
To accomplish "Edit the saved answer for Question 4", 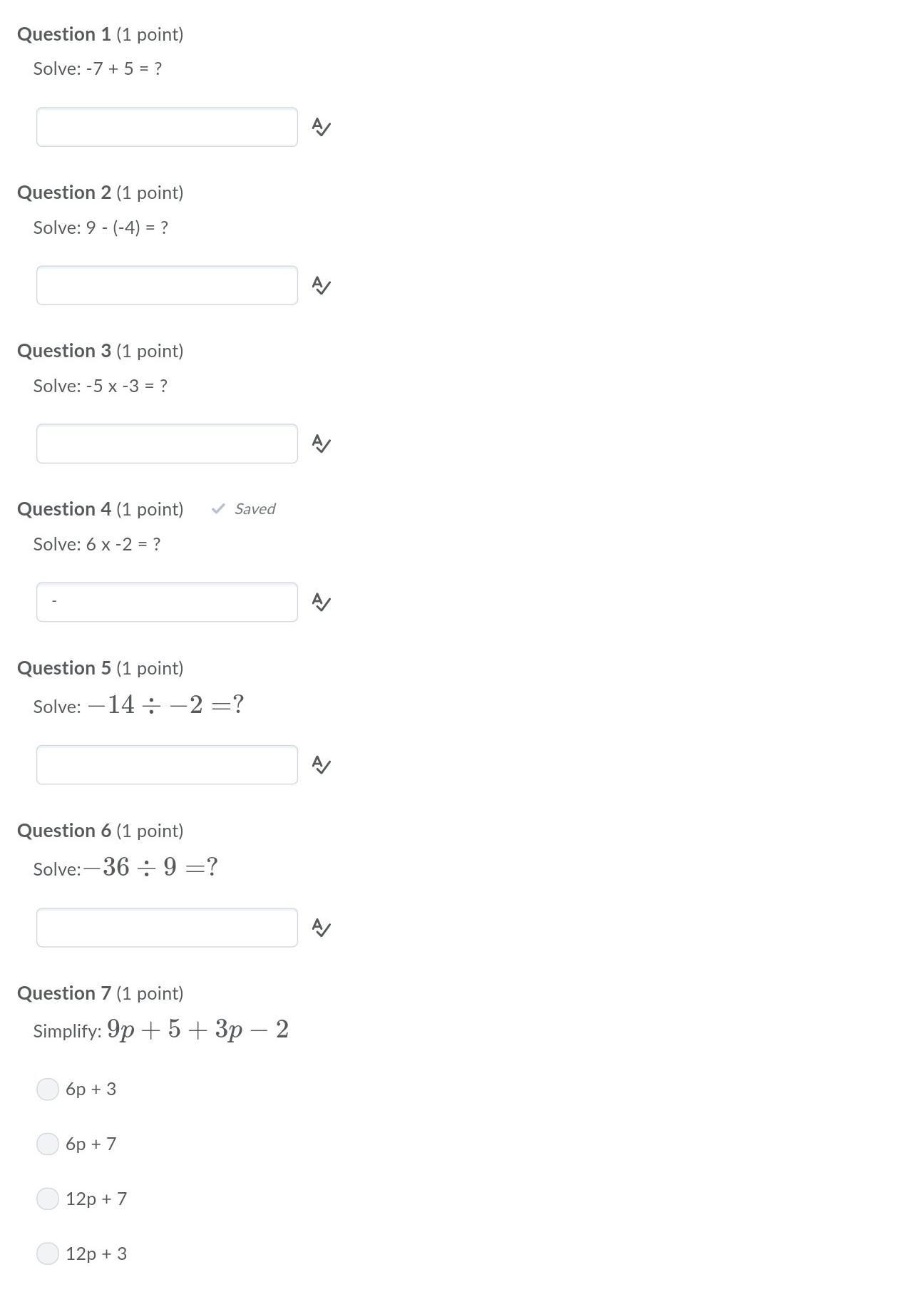I will click(167, 602).
